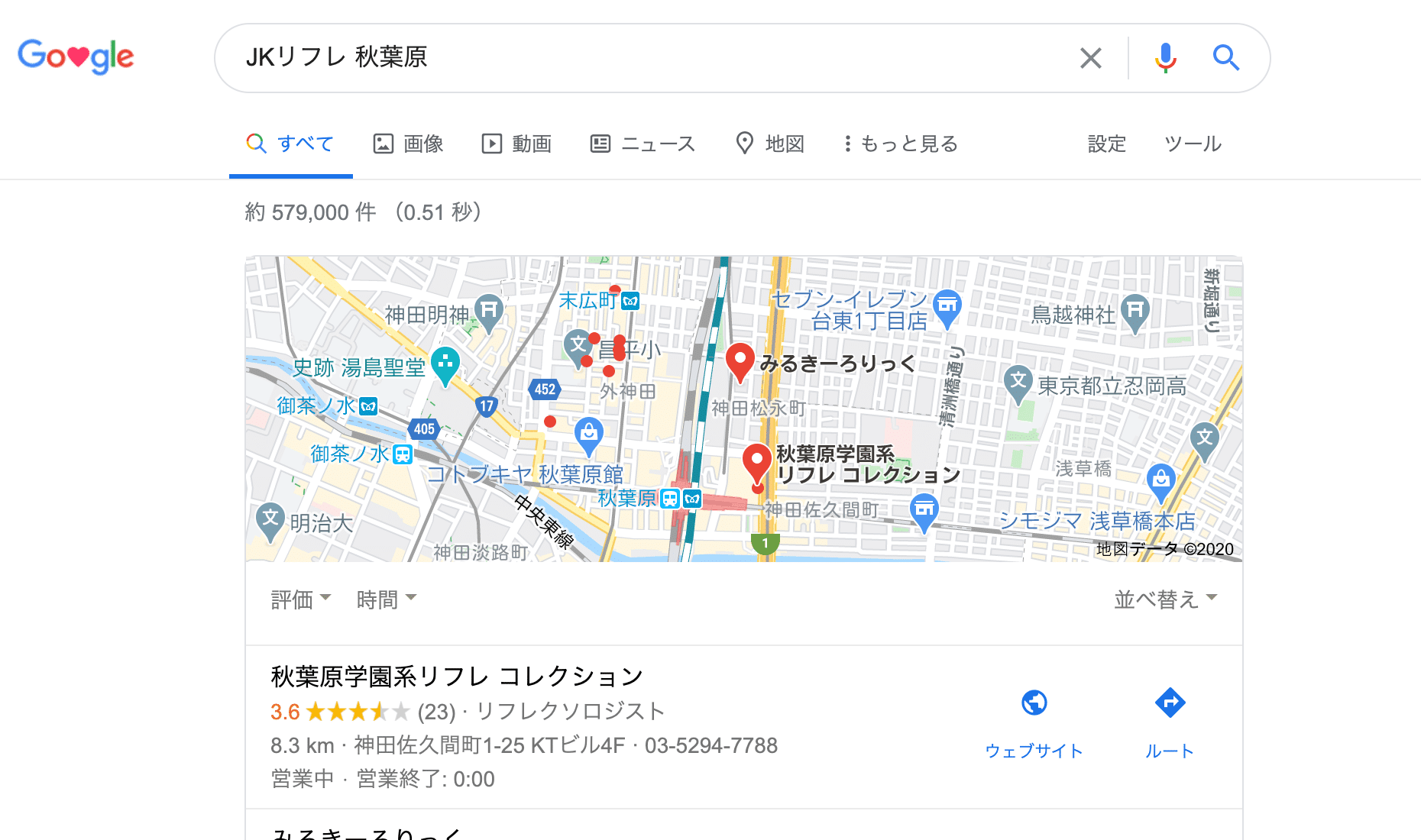Visit the ウェブサイト of 秋葉原学園系リフレ コレクション

pyautogui.click(x=1034, y=722)
